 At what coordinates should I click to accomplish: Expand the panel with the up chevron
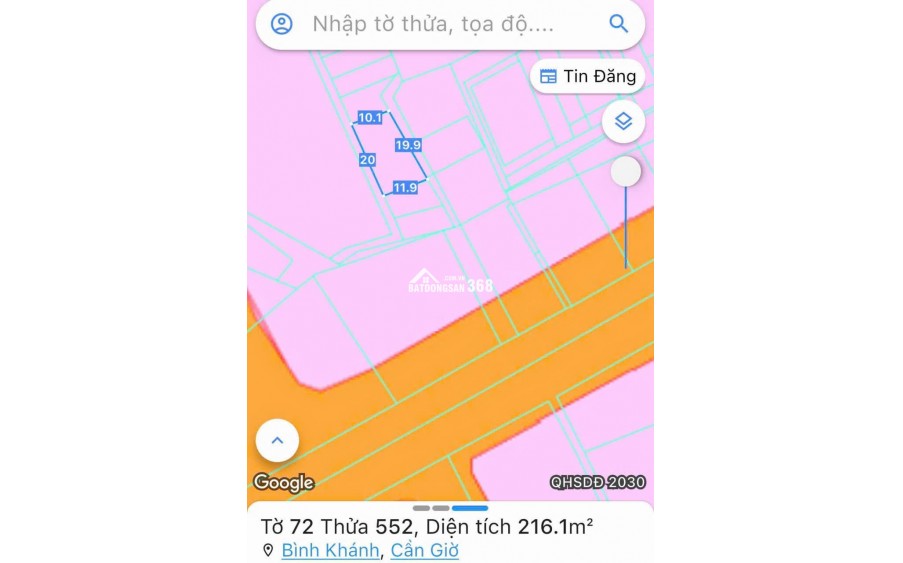pyautogui.click(x=277, y=440)
